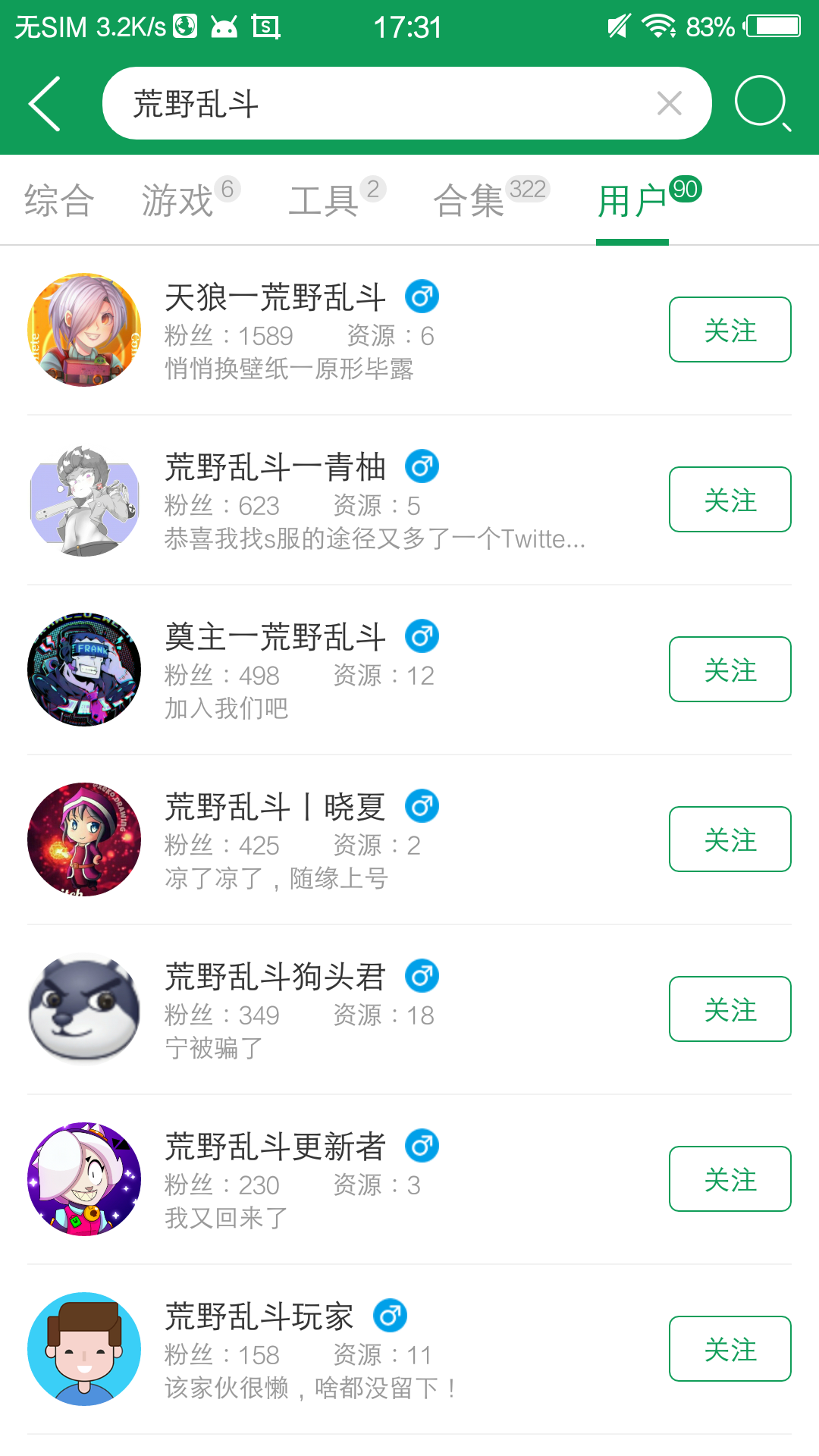
Task: Follow user 荒野乱斗狗头君
Action: click(x=730, y=1009)
